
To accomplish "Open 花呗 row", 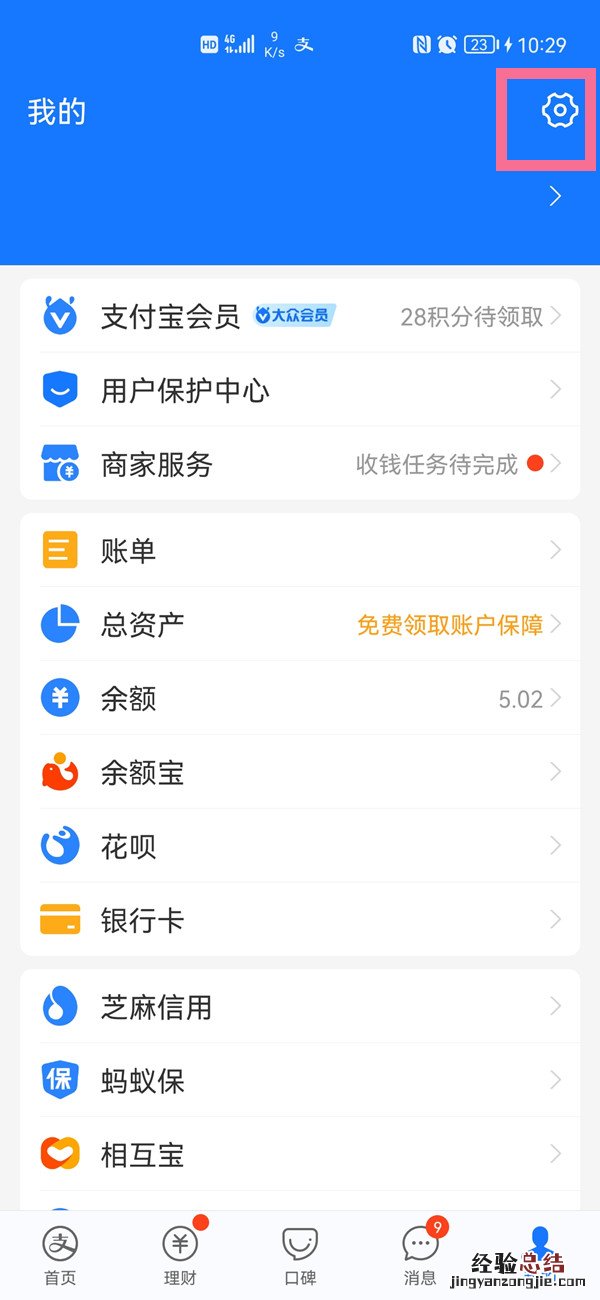I will tap(300, 846).
